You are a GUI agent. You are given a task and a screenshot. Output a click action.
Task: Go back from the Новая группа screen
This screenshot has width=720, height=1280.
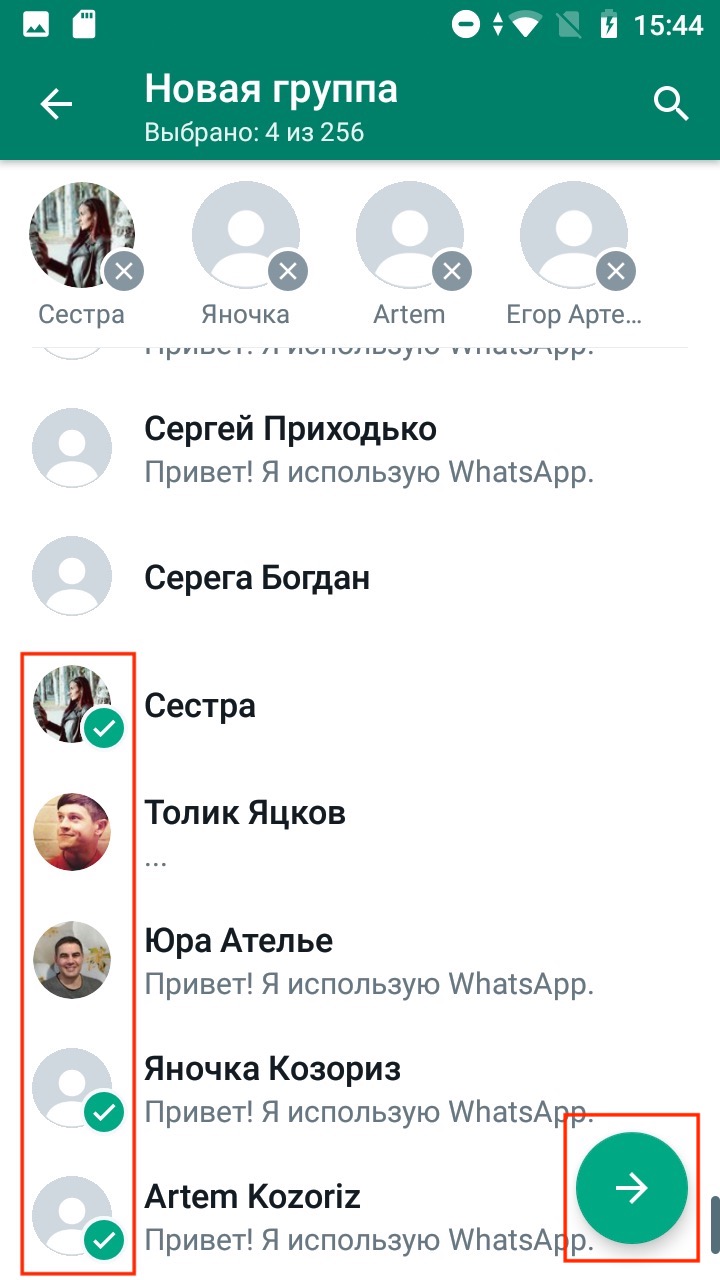[x=56, y=104]
